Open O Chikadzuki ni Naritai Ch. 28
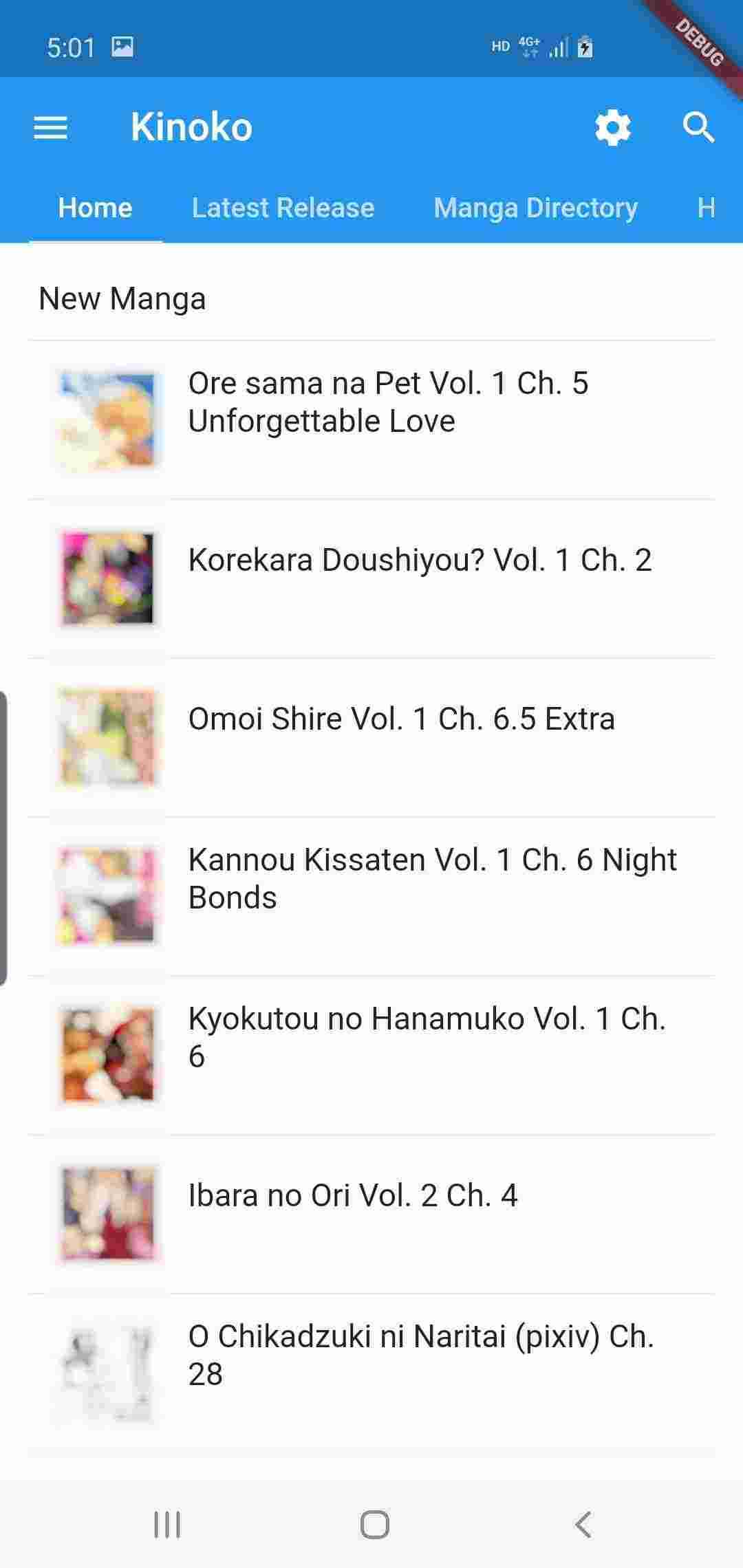 420,1355
